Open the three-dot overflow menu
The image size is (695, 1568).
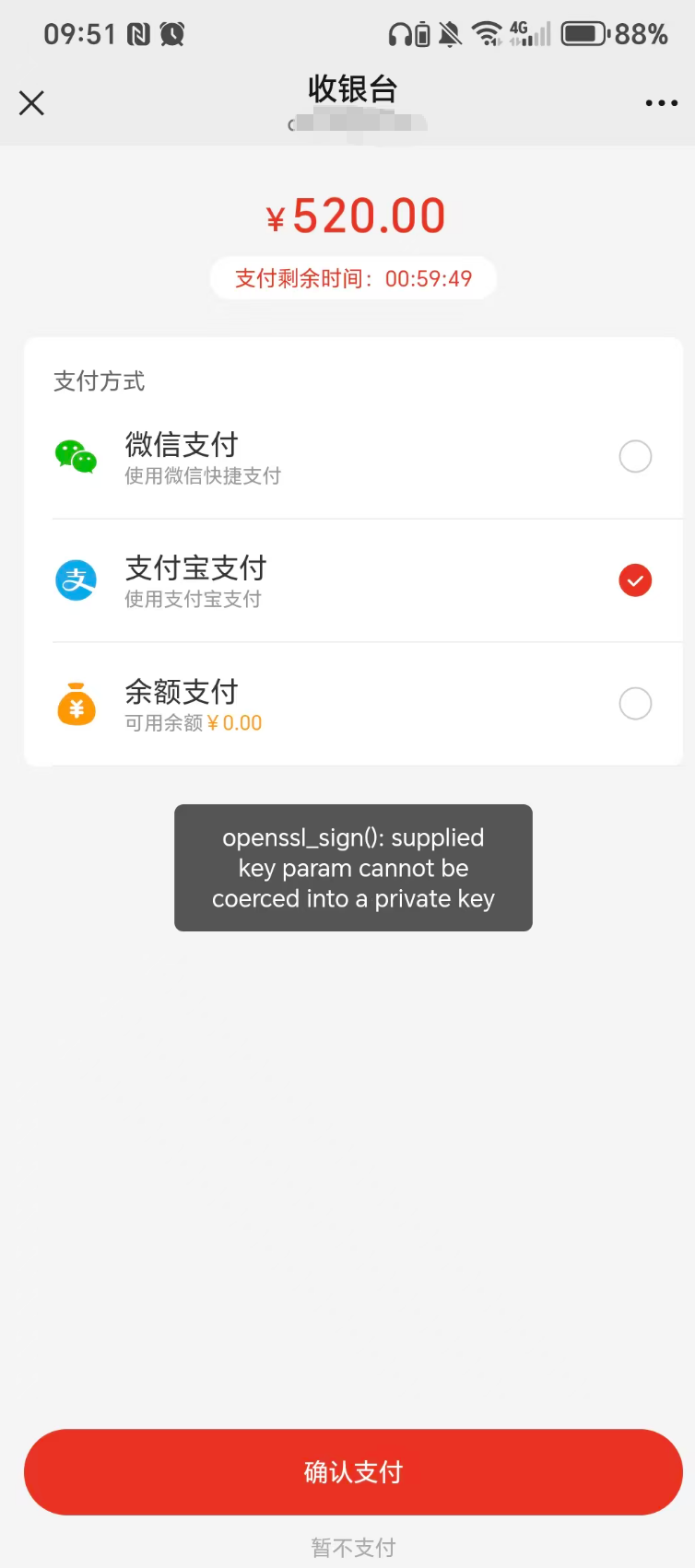coord(661,103)
